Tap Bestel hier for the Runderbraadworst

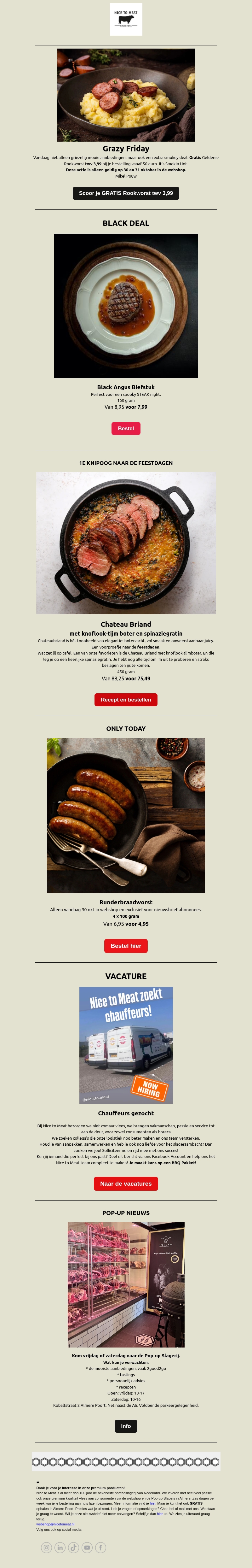click(126, 946)
